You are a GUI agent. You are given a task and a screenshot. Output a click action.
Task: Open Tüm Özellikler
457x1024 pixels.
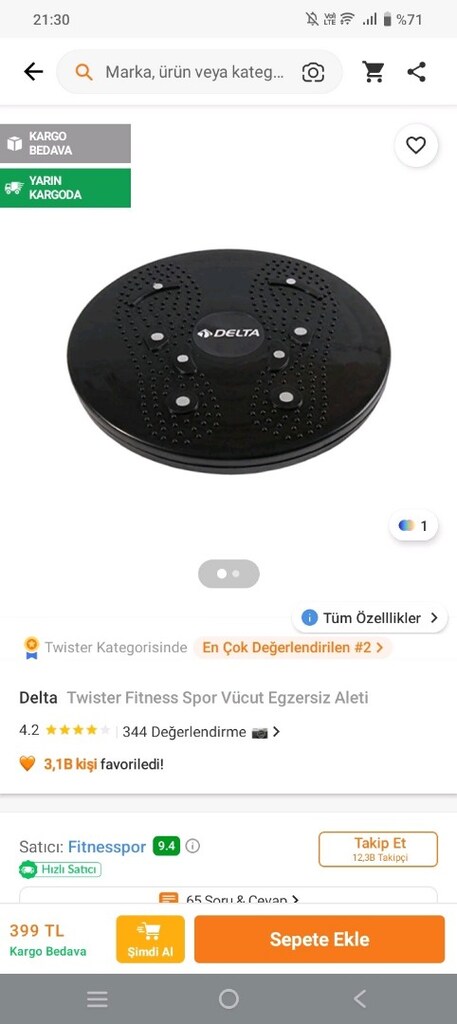370,618
